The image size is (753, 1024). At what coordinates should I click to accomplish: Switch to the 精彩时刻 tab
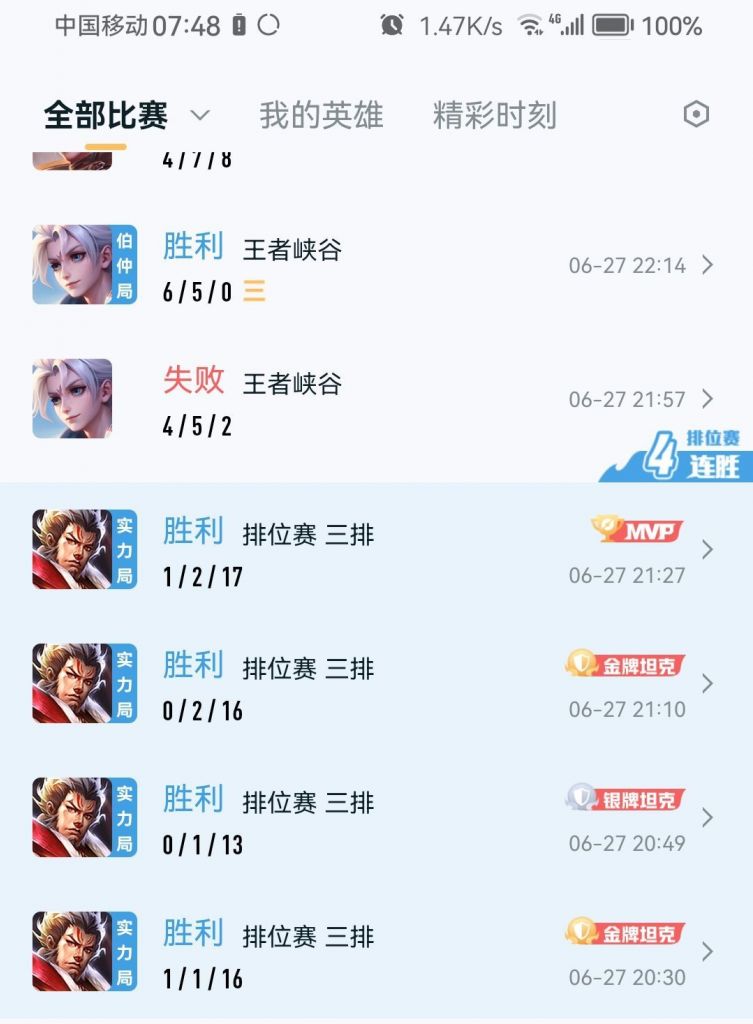tap(497, 114)
